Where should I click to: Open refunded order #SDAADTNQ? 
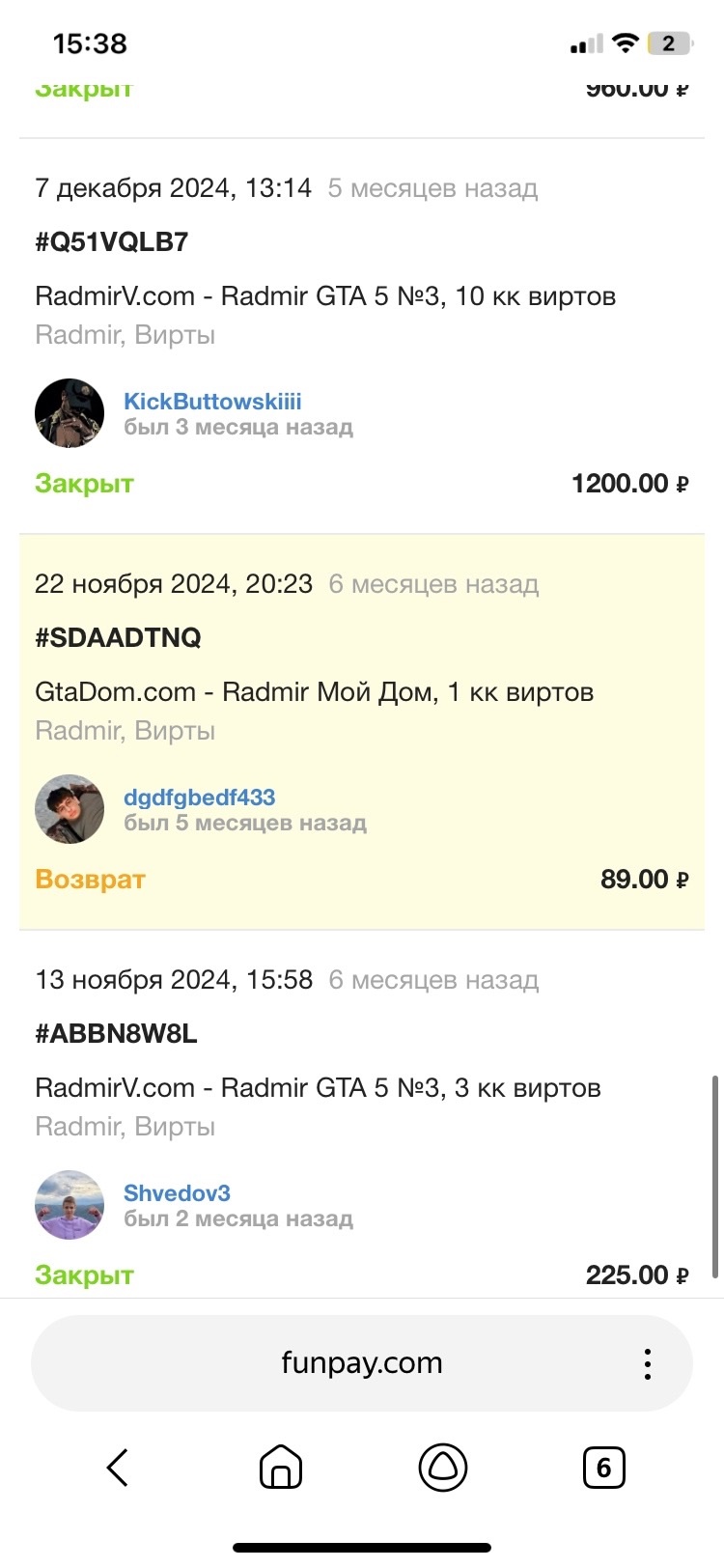118,638
